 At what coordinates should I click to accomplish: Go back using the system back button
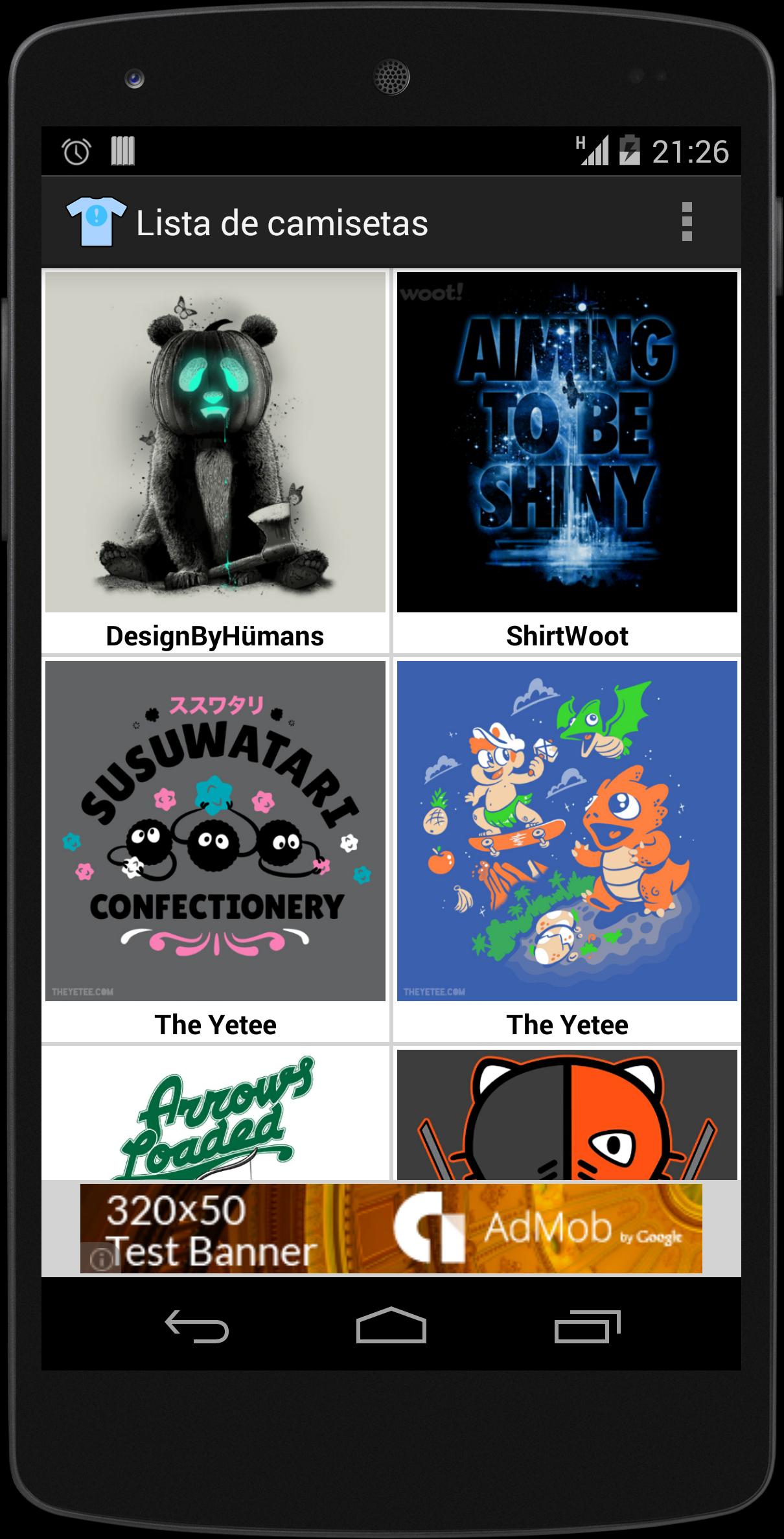(197, 1326)
